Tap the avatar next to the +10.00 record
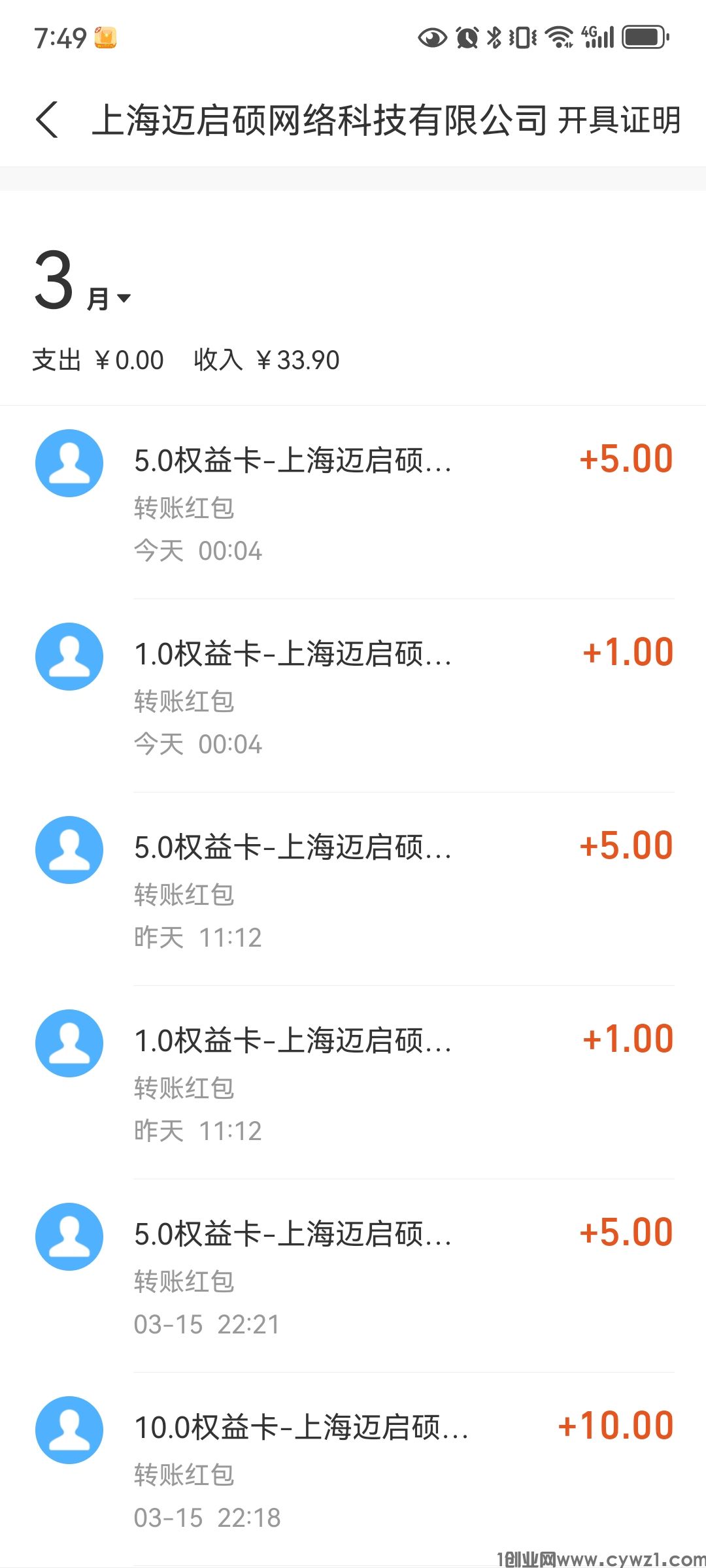This screenshot has width=706, height=1568. coord(69,1431)
